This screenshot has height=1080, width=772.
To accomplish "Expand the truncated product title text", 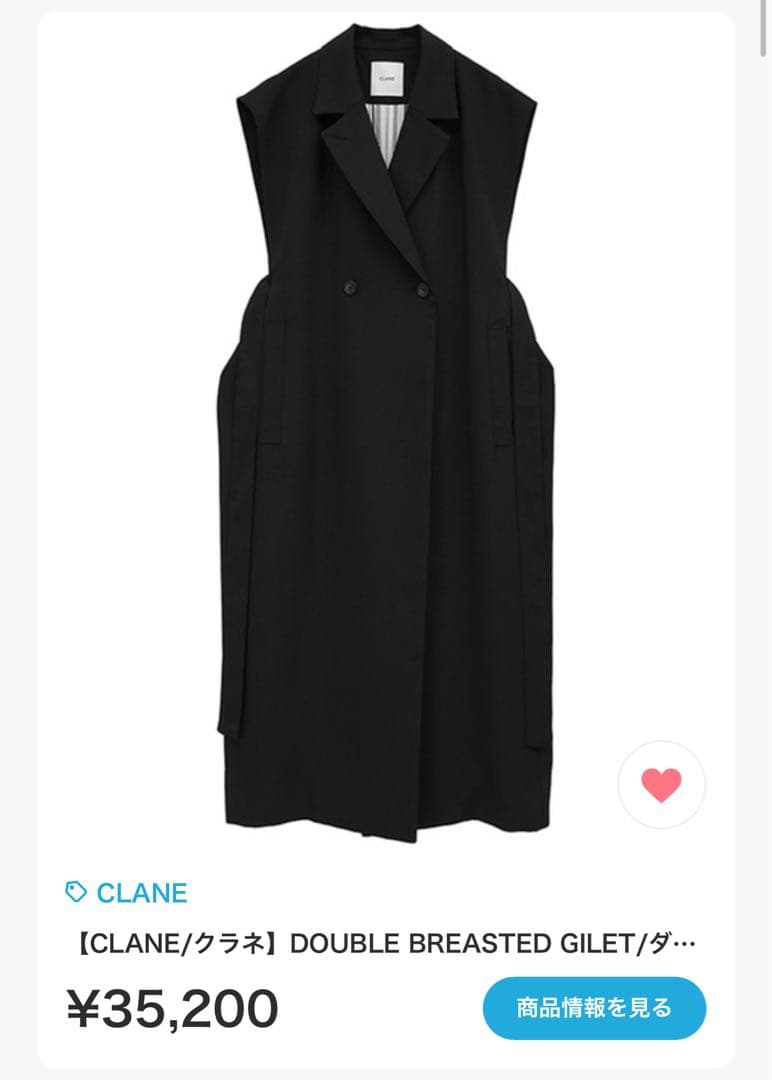I will [390, 941].
